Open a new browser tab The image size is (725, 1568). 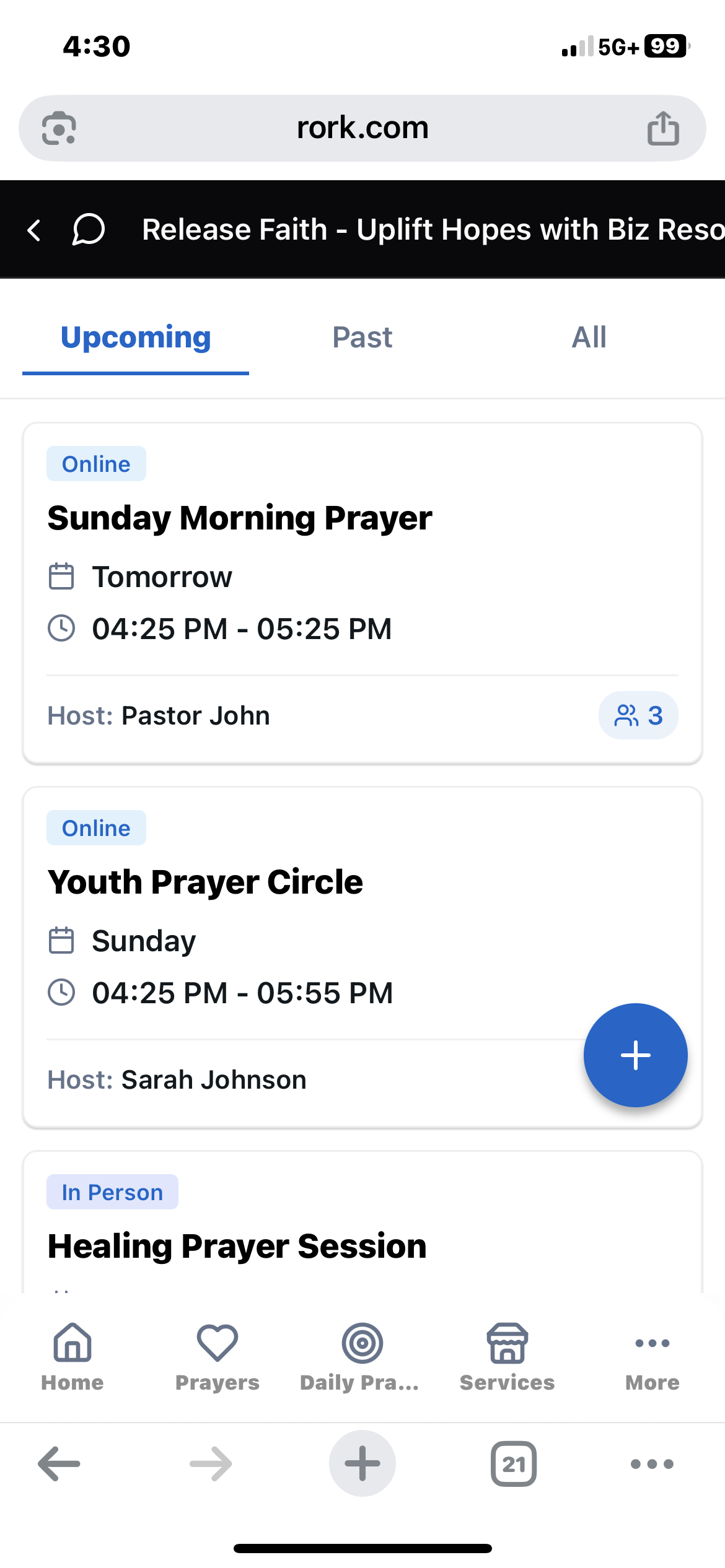click(x=362, y=1464)
